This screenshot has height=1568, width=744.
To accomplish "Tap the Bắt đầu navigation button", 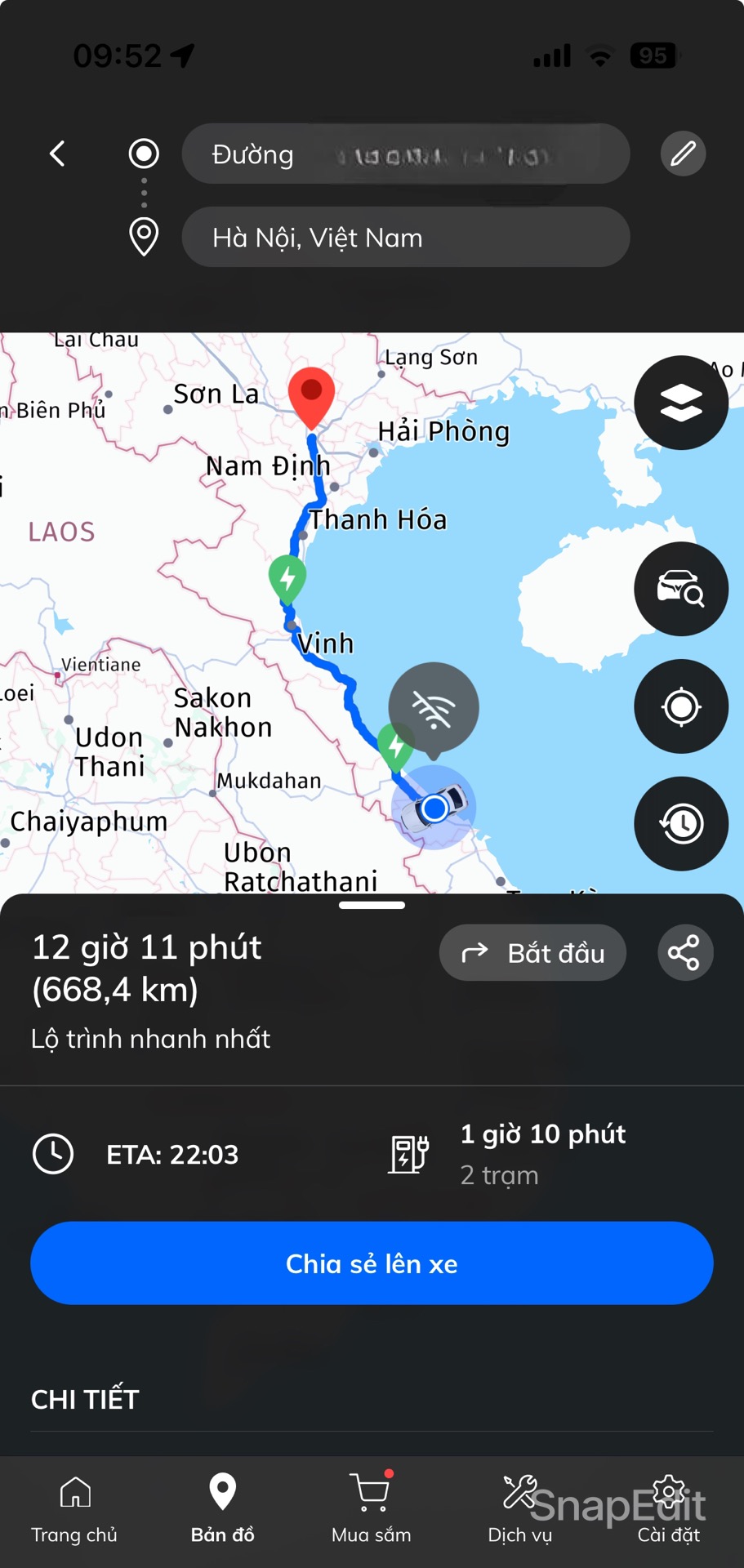I will point(532,953).
